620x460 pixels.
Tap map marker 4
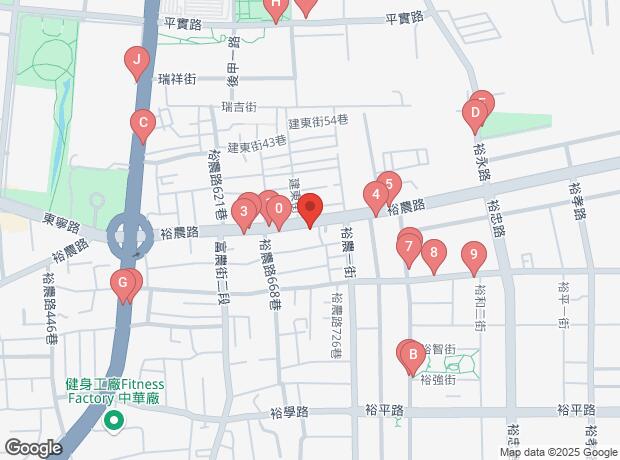[x=375, y=196]
